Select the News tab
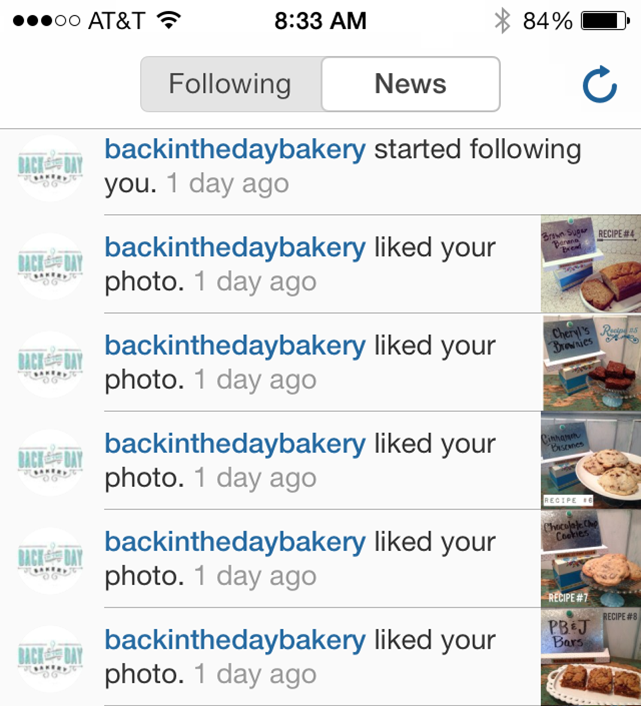The width and height of the screenshot is (641, 706). pyautogui.click(x=410, y=84)
